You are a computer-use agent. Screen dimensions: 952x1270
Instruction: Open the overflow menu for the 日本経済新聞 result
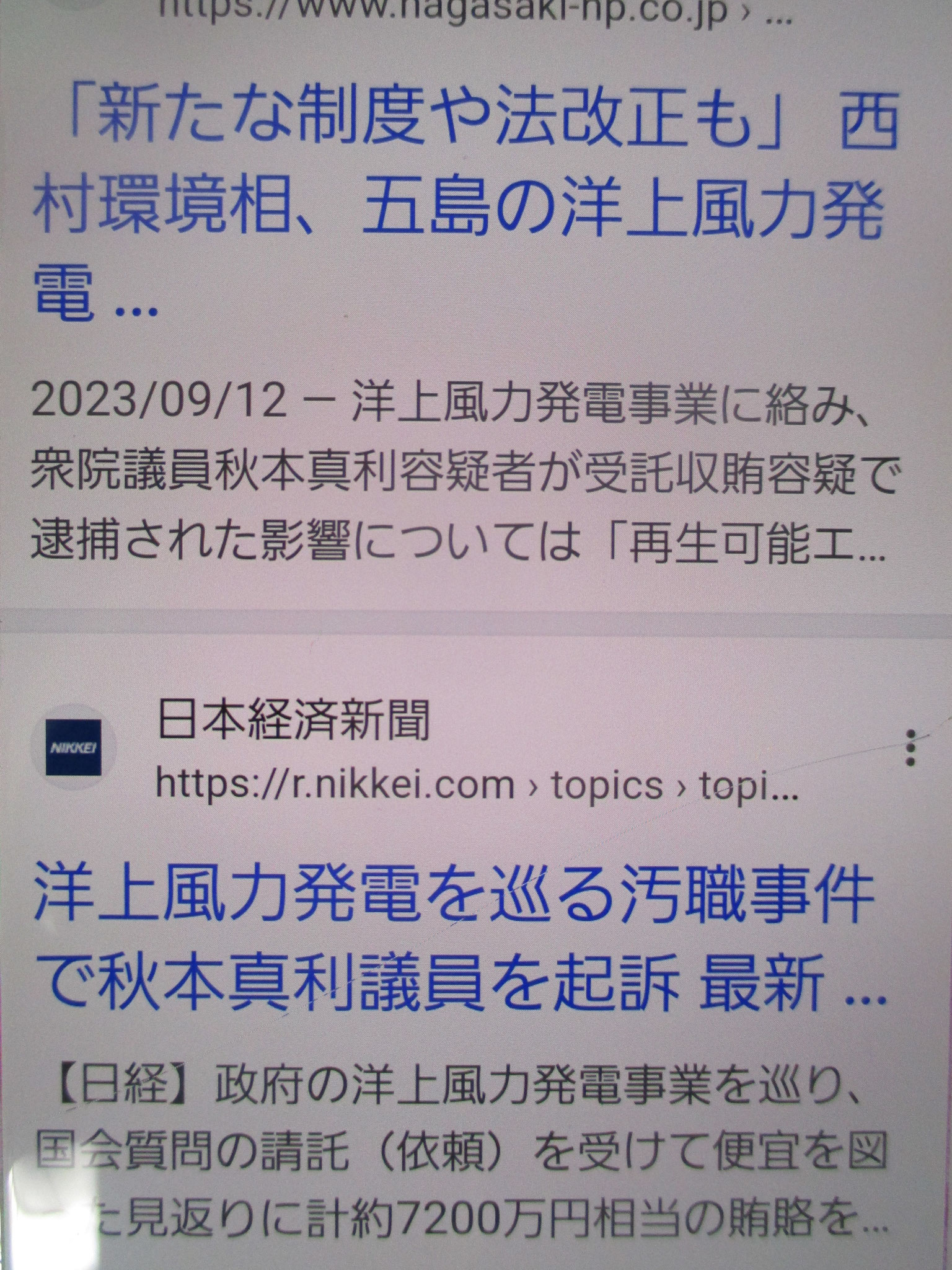[910, 748]
